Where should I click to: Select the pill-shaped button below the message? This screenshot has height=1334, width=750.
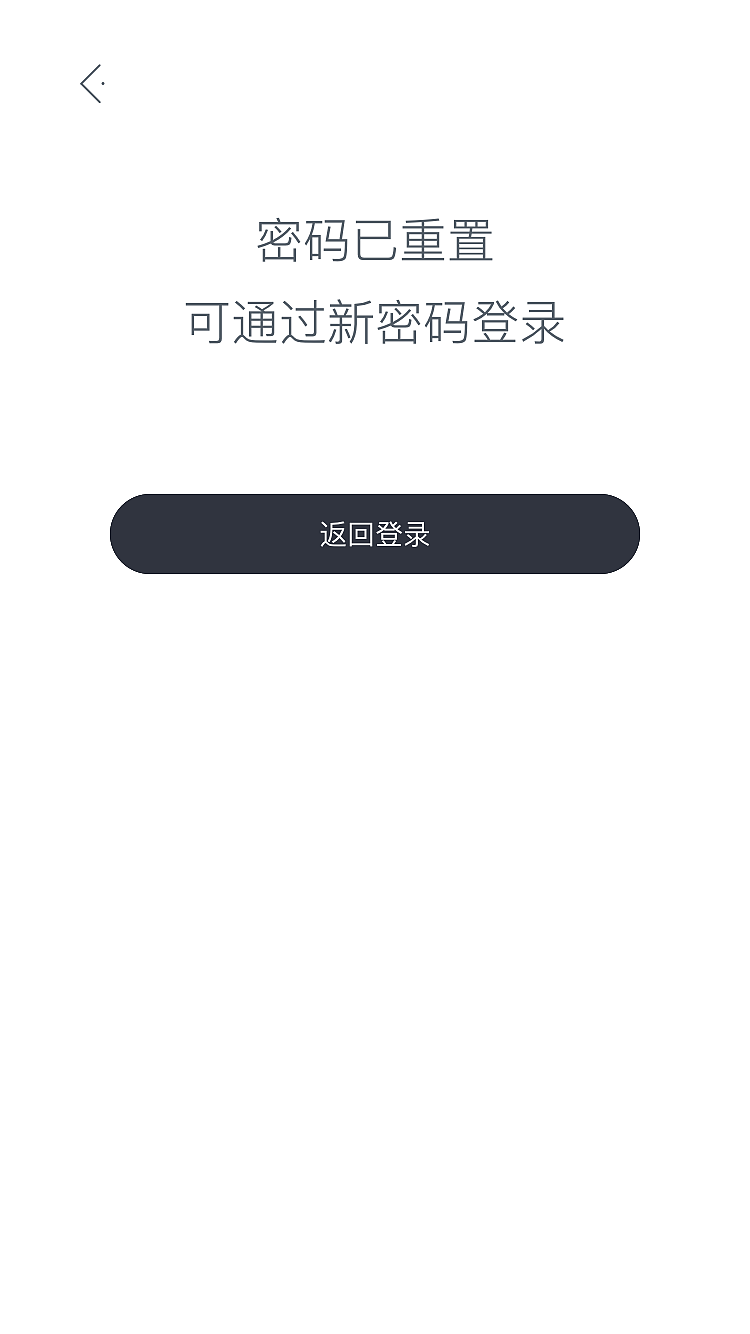click(375, 534)
